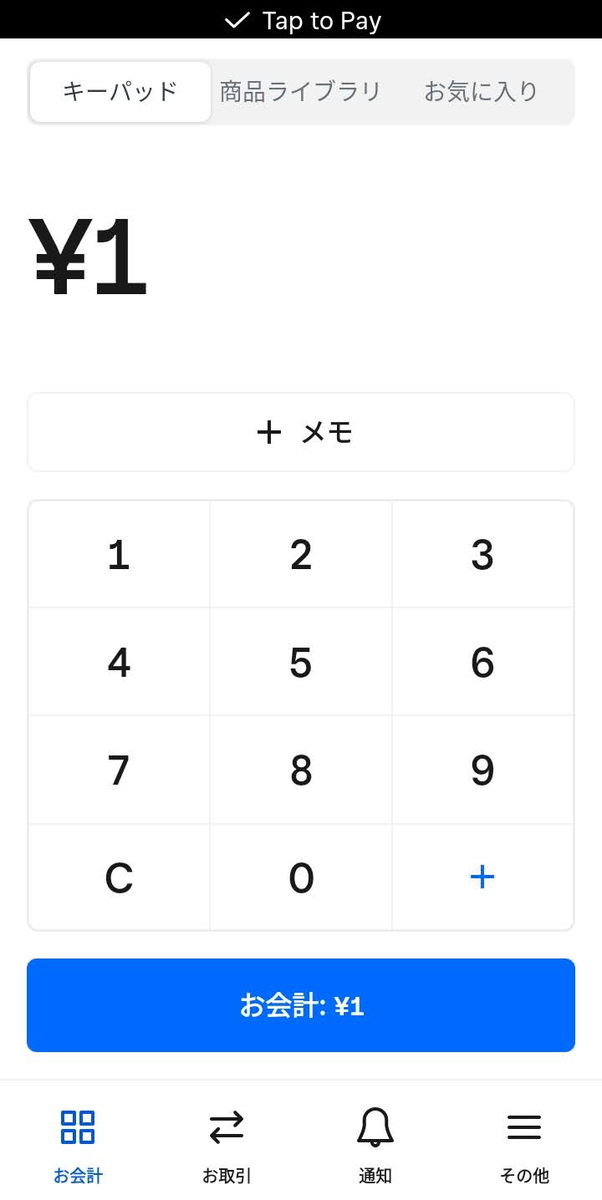This screenshot has height=1200, width=602.
Task: Tap the 5 key on keypad
Action: point(301,662)
